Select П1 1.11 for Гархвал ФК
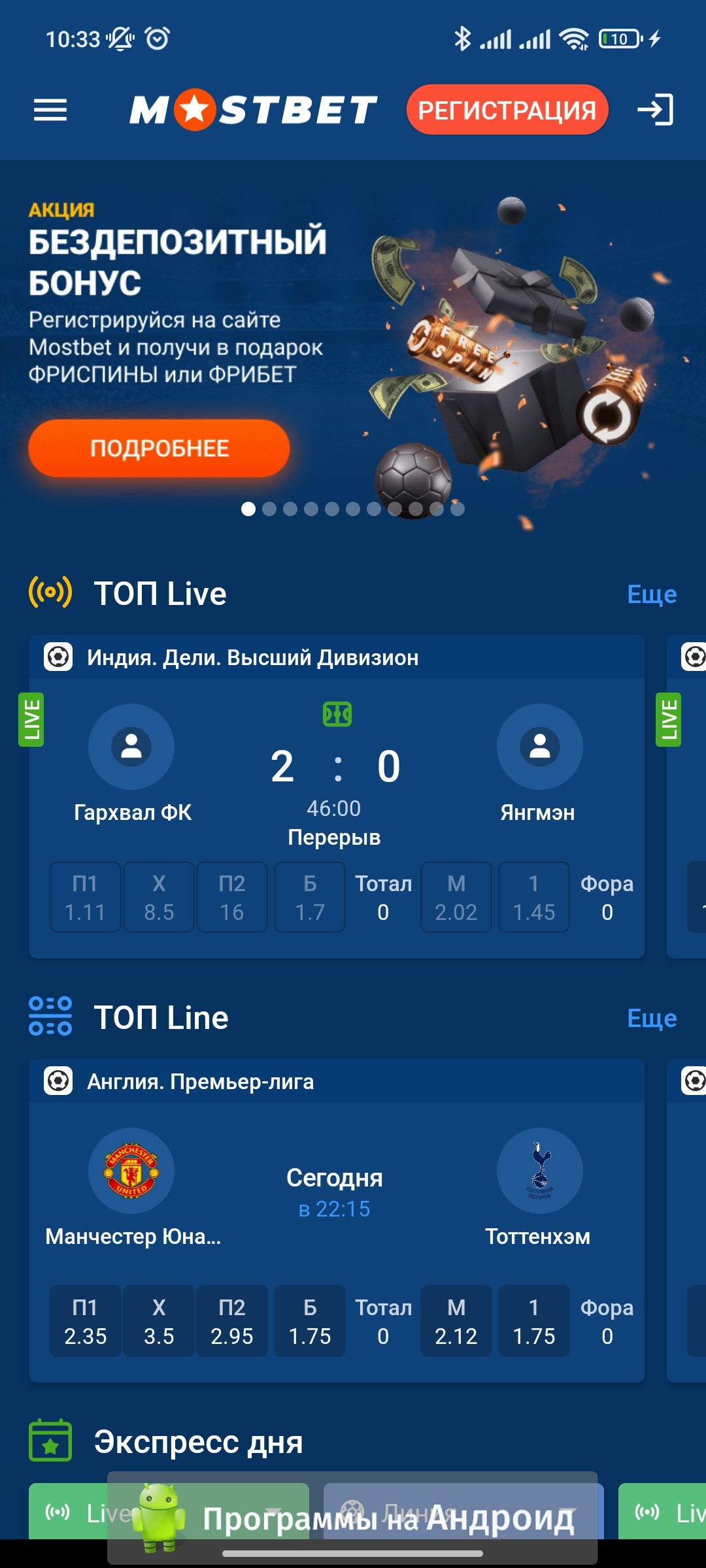The width and height of the screenshot is (706, 1568). (x=86, y=897)
